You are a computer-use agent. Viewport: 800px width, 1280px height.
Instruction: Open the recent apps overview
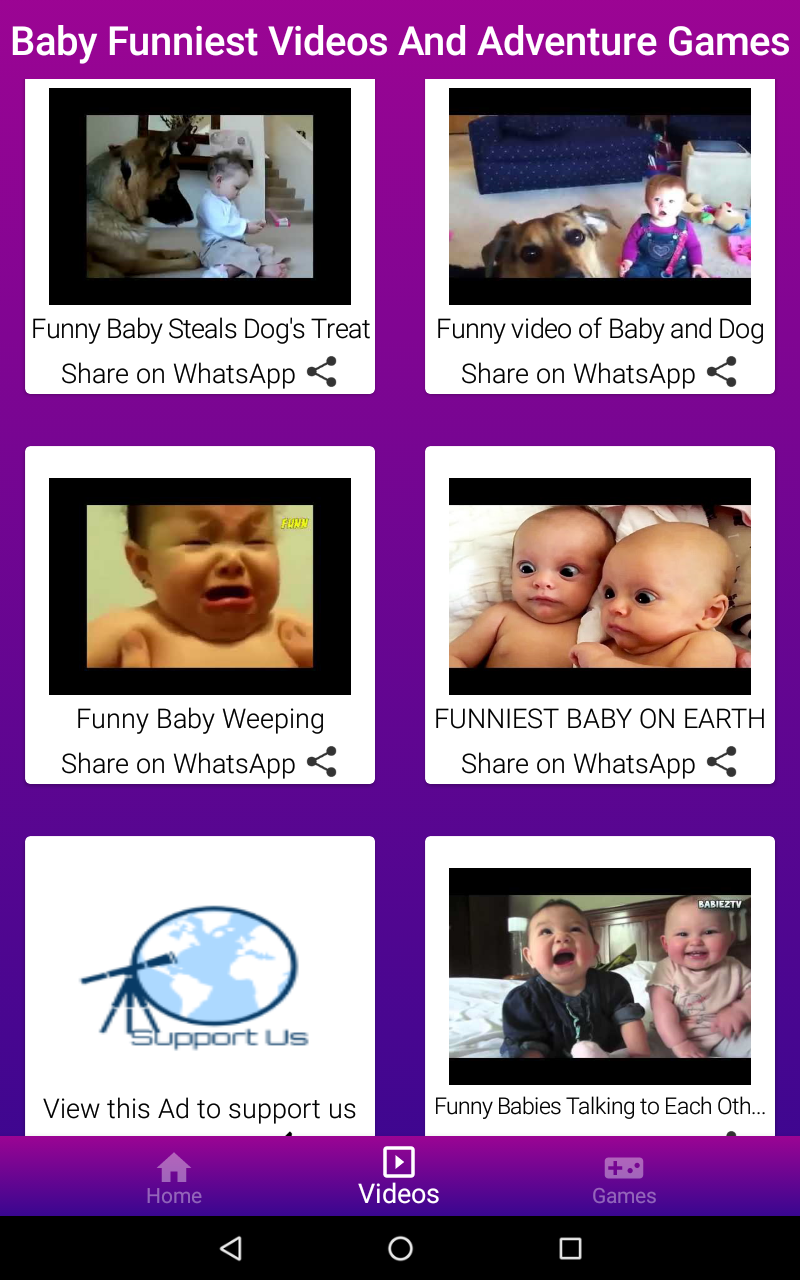click(x=570, y=1248)
